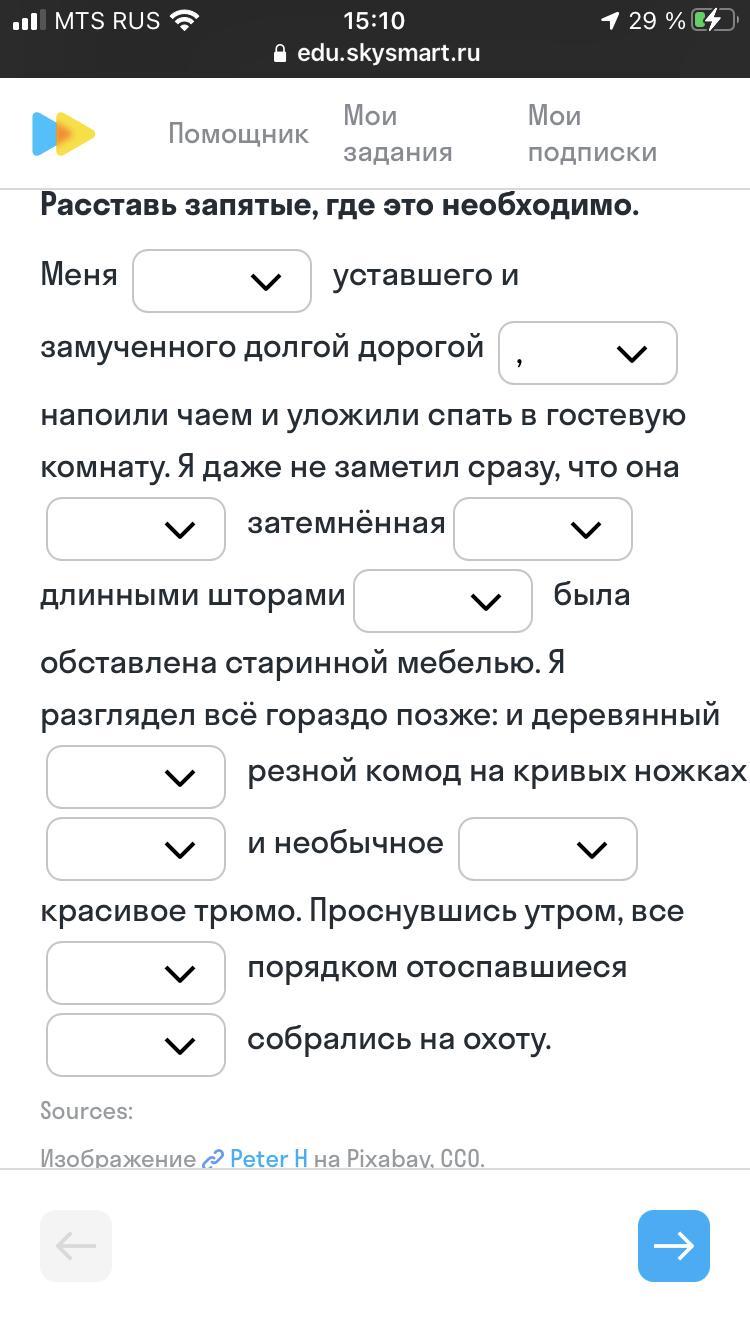Switch to Мои задания
The image size is (750, 1334).
click(x=398, y=134)
